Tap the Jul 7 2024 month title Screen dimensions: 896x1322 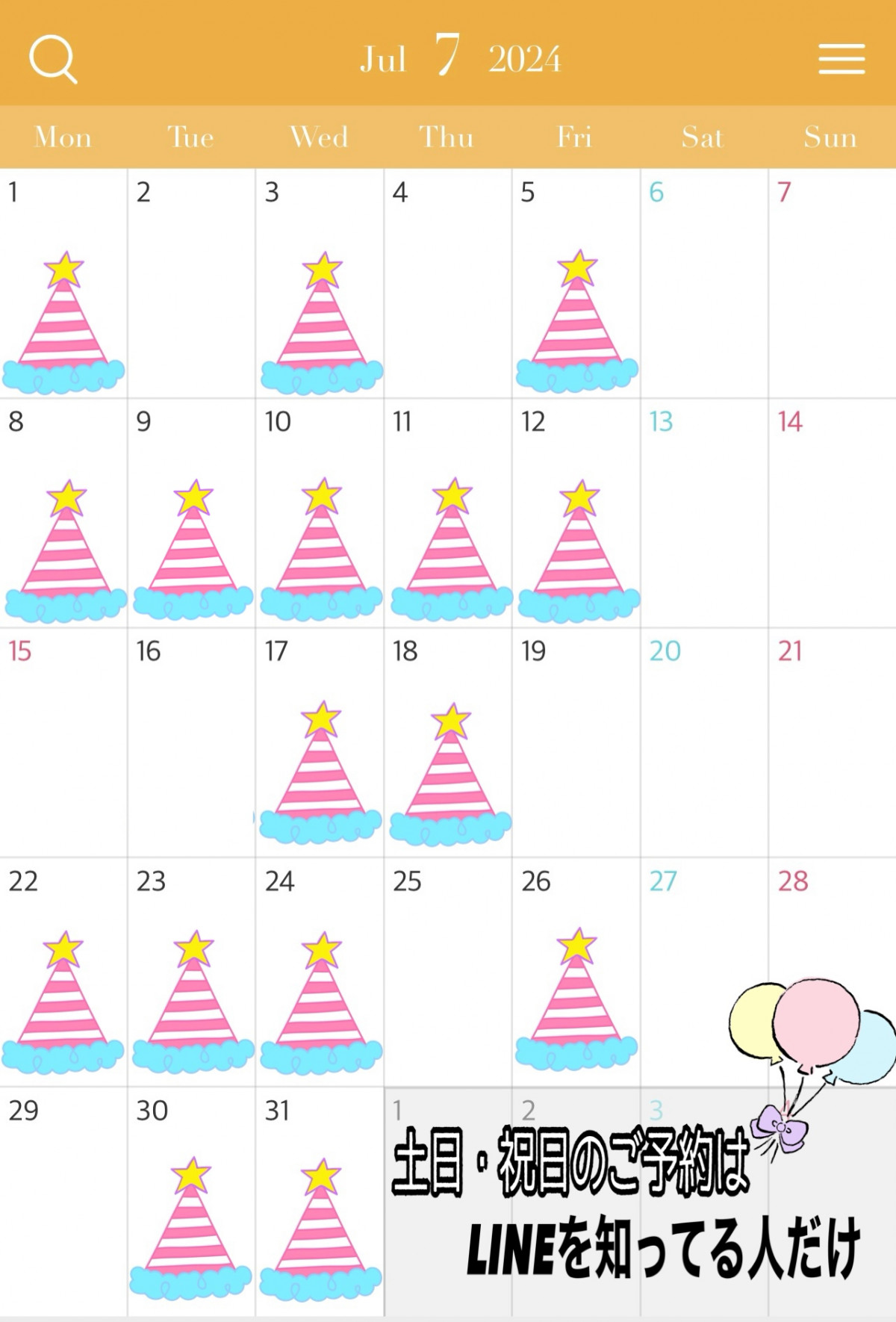coord(459,58)
